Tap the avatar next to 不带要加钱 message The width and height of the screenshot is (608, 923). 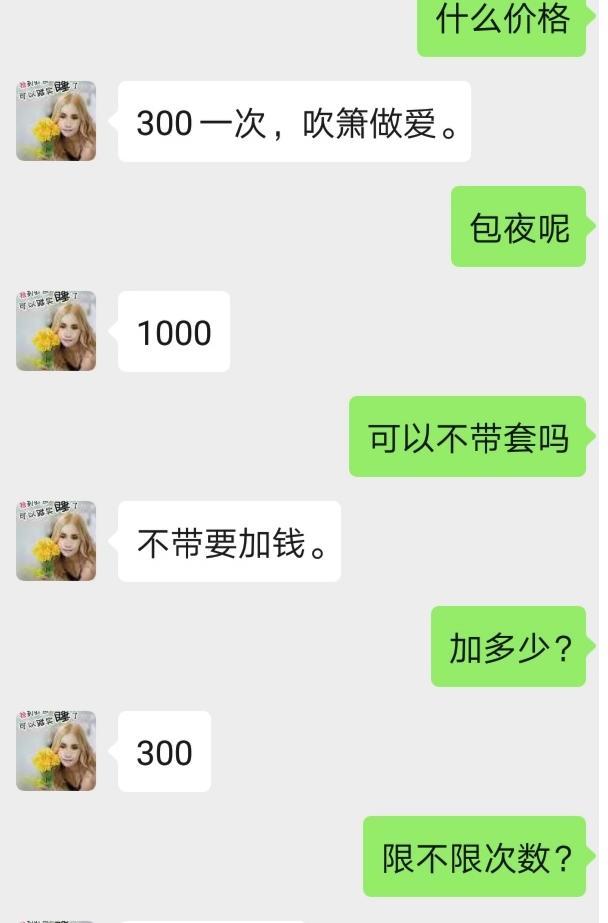pyautogui.click(x=56, y=541)
